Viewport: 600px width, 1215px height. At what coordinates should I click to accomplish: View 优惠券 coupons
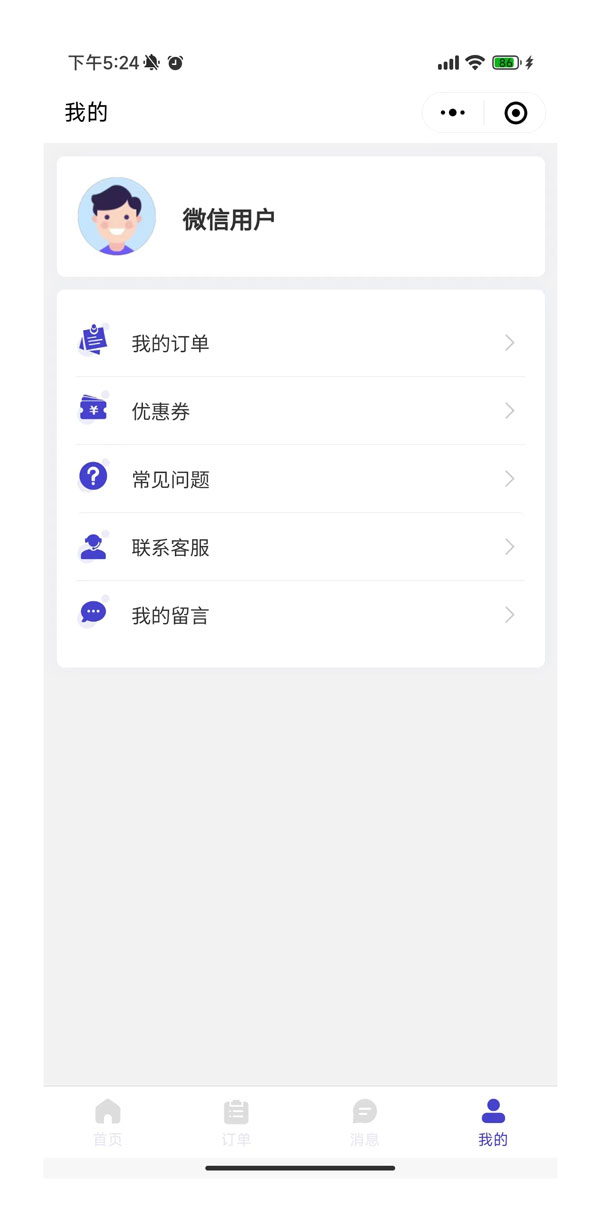tap(300, 411)
